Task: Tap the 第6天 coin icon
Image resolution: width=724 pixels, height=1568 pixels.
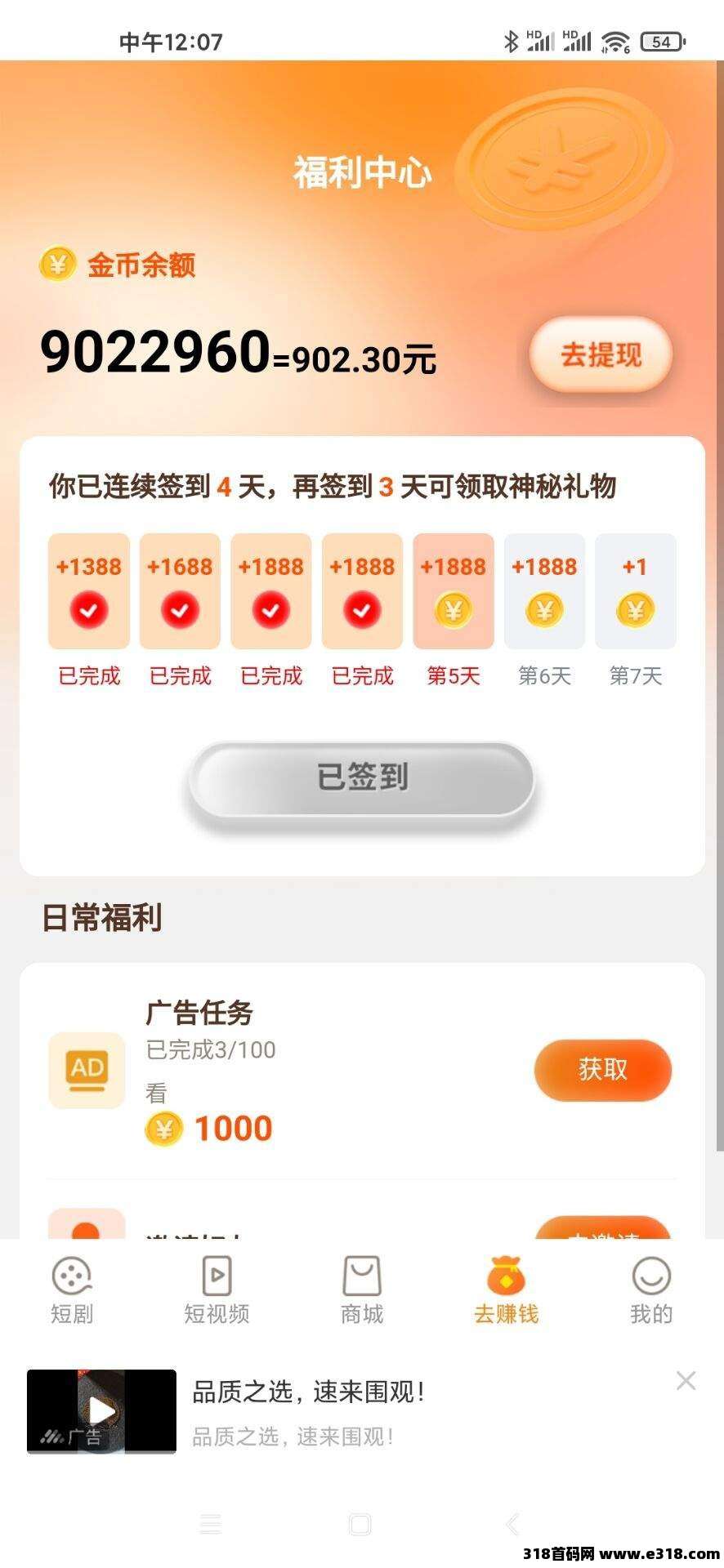Action: tap(545, 611)
